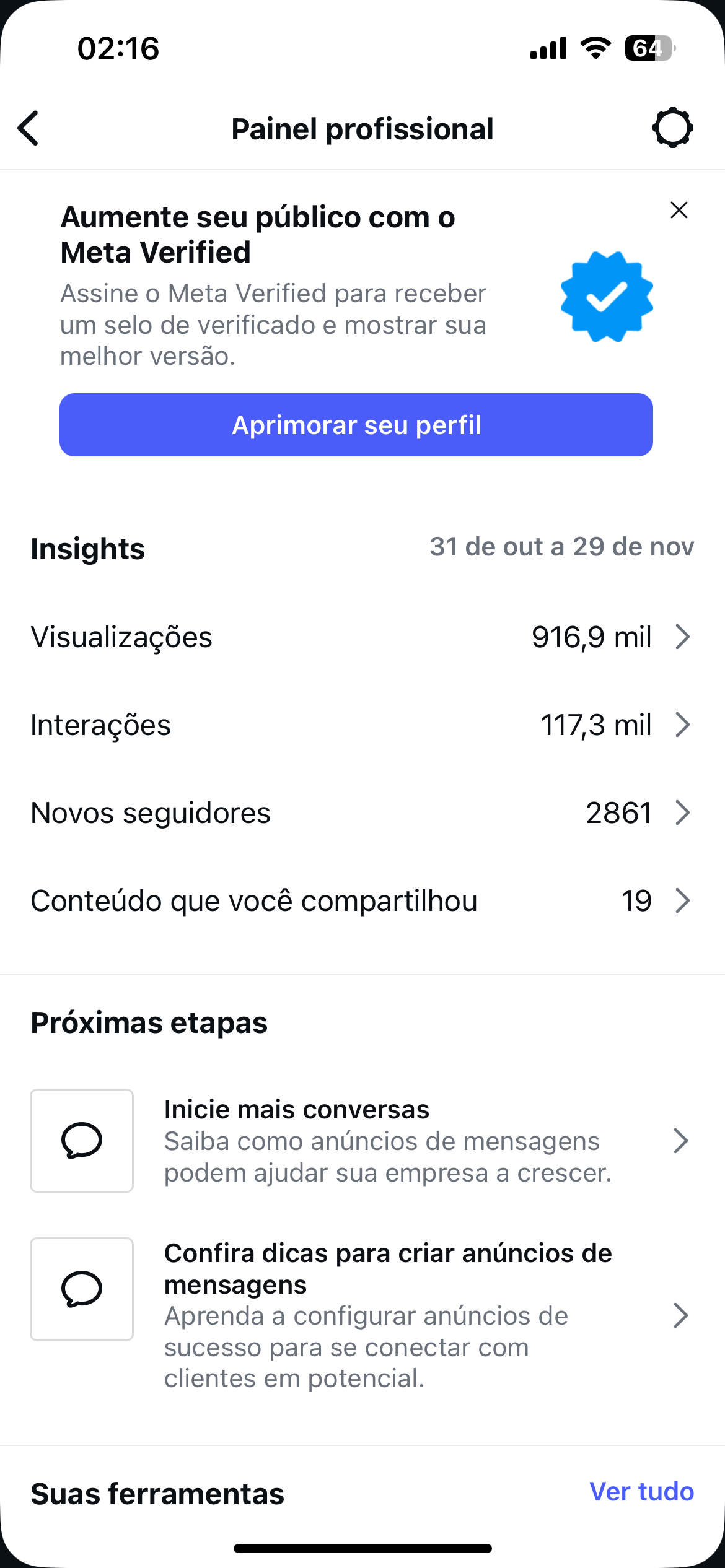Tap Ver tudo for tools
The height and width of the screenshot is (1568, 725).
click(x=641, y=1492)
